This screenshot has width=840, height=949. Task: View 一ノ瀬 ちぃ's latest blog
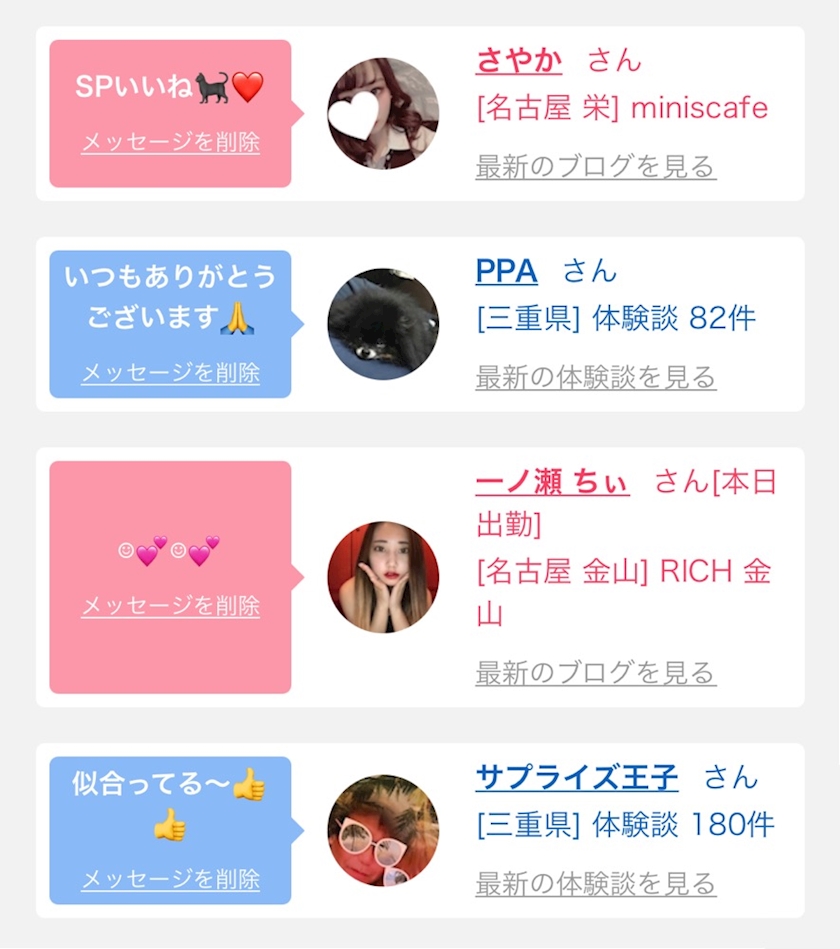tap(596, 672)
